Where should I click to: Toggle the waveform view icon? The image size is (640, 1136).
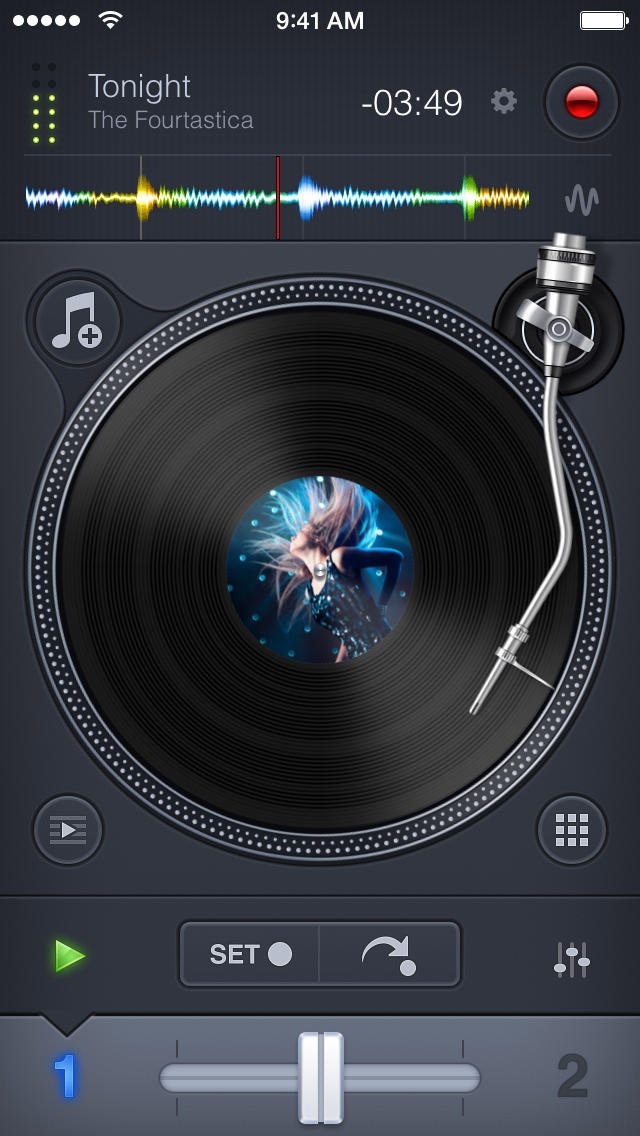pos(581,200)
